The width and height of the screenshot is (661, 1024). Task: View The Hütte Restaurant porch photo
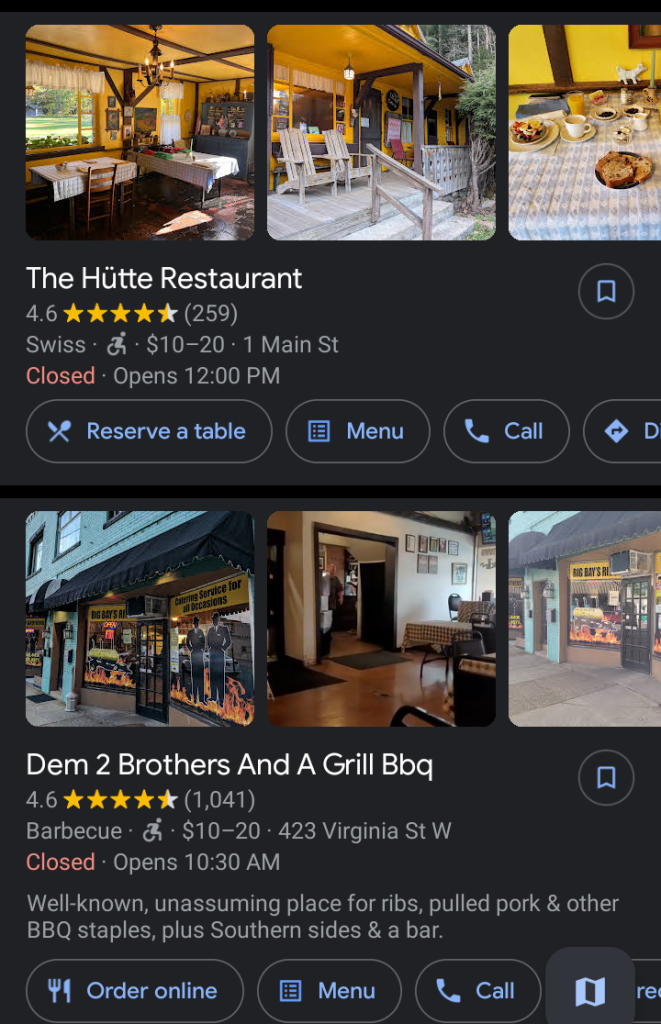point(382,133)
